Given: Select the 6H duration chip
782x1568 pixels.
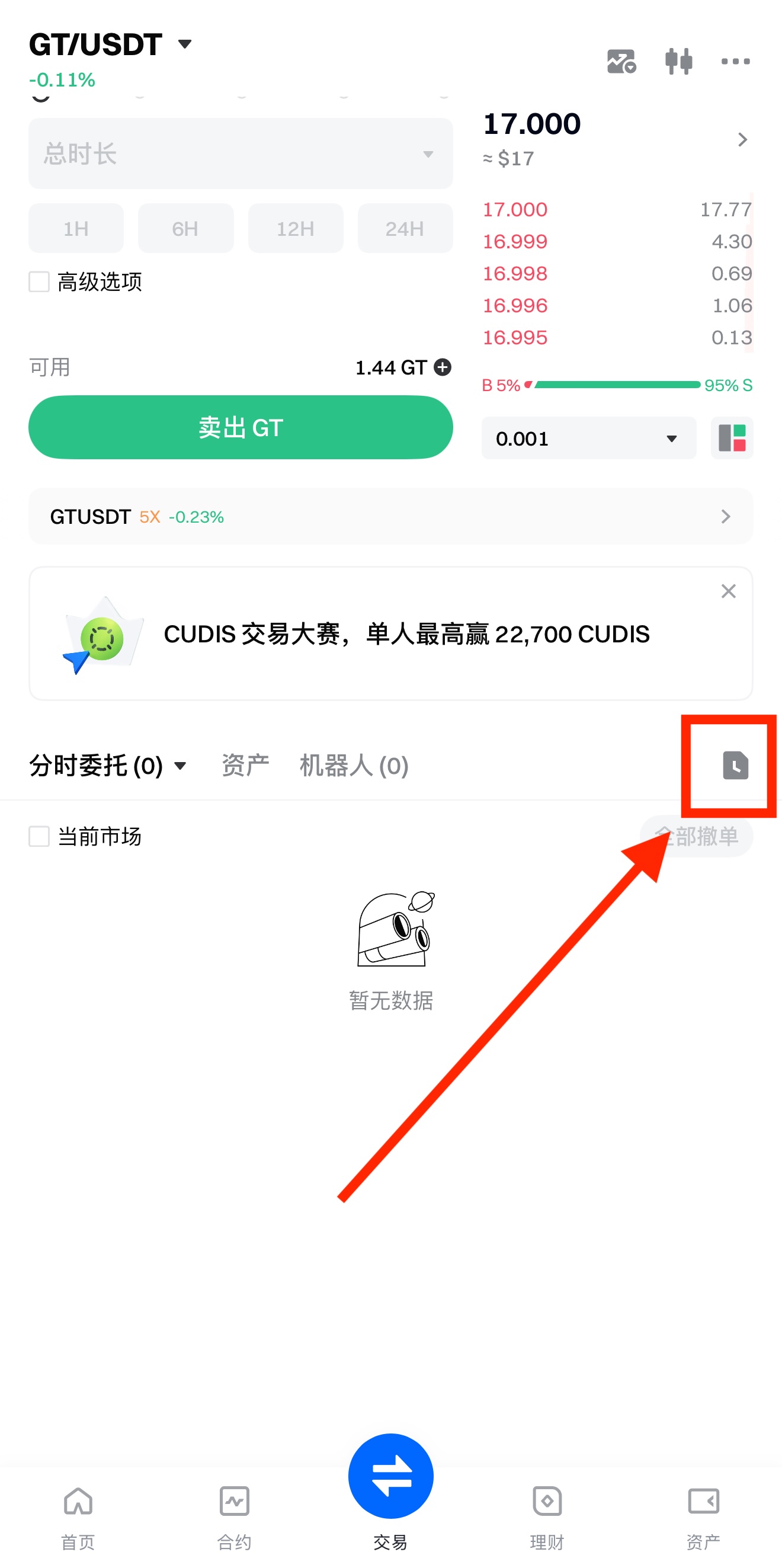Looking at the screenshot, I should point(185,229).
